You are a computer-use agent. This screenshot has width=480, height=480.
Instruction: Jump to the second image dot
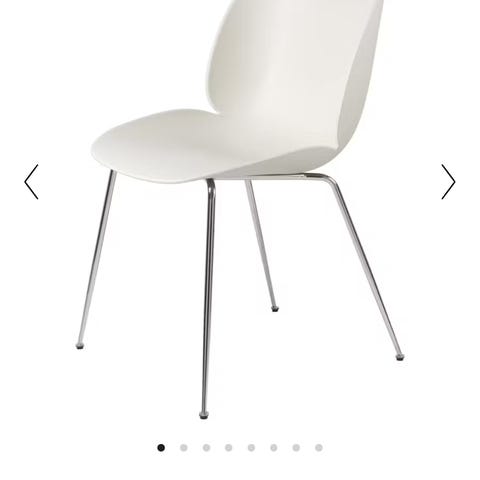[184, 448]
